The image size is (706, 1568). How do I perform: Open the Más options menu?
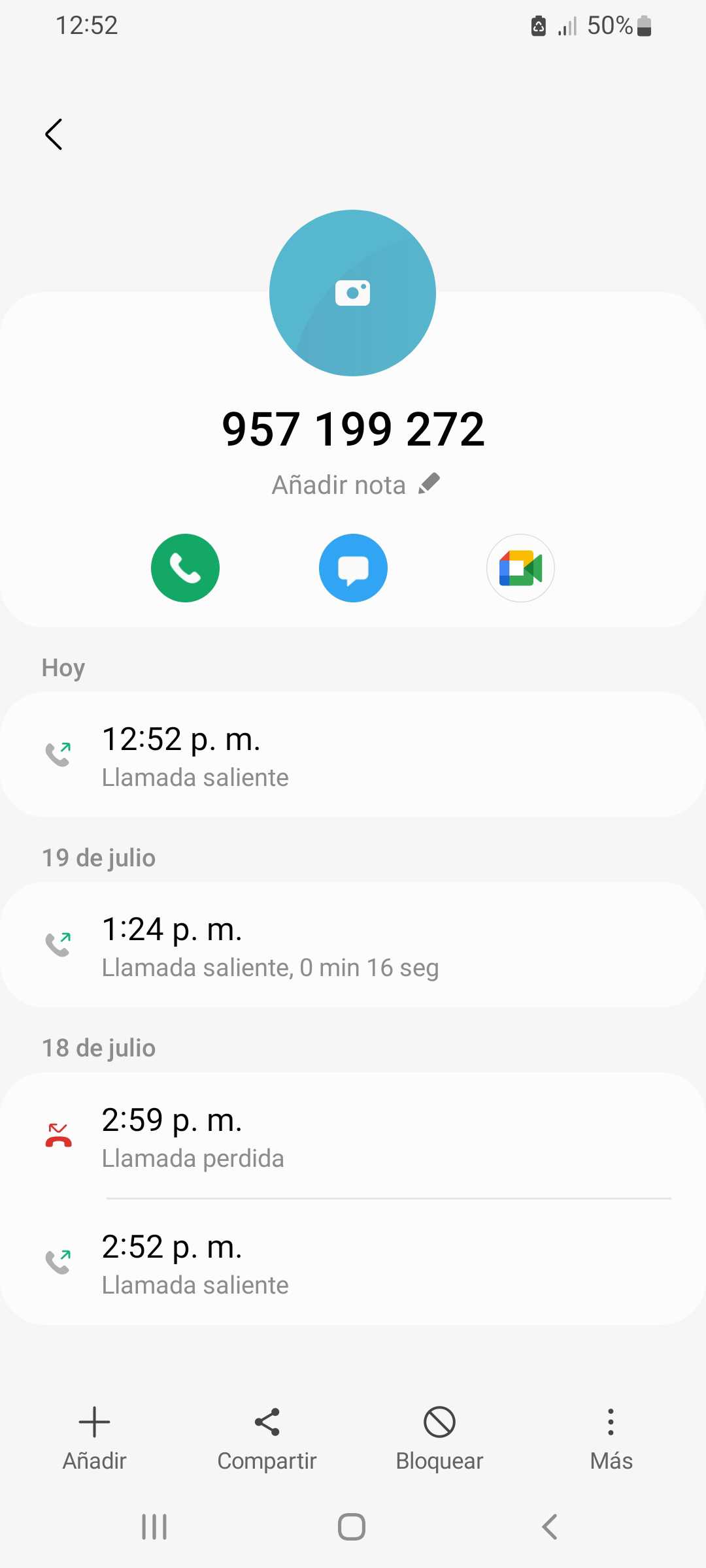pos(611,1437)
